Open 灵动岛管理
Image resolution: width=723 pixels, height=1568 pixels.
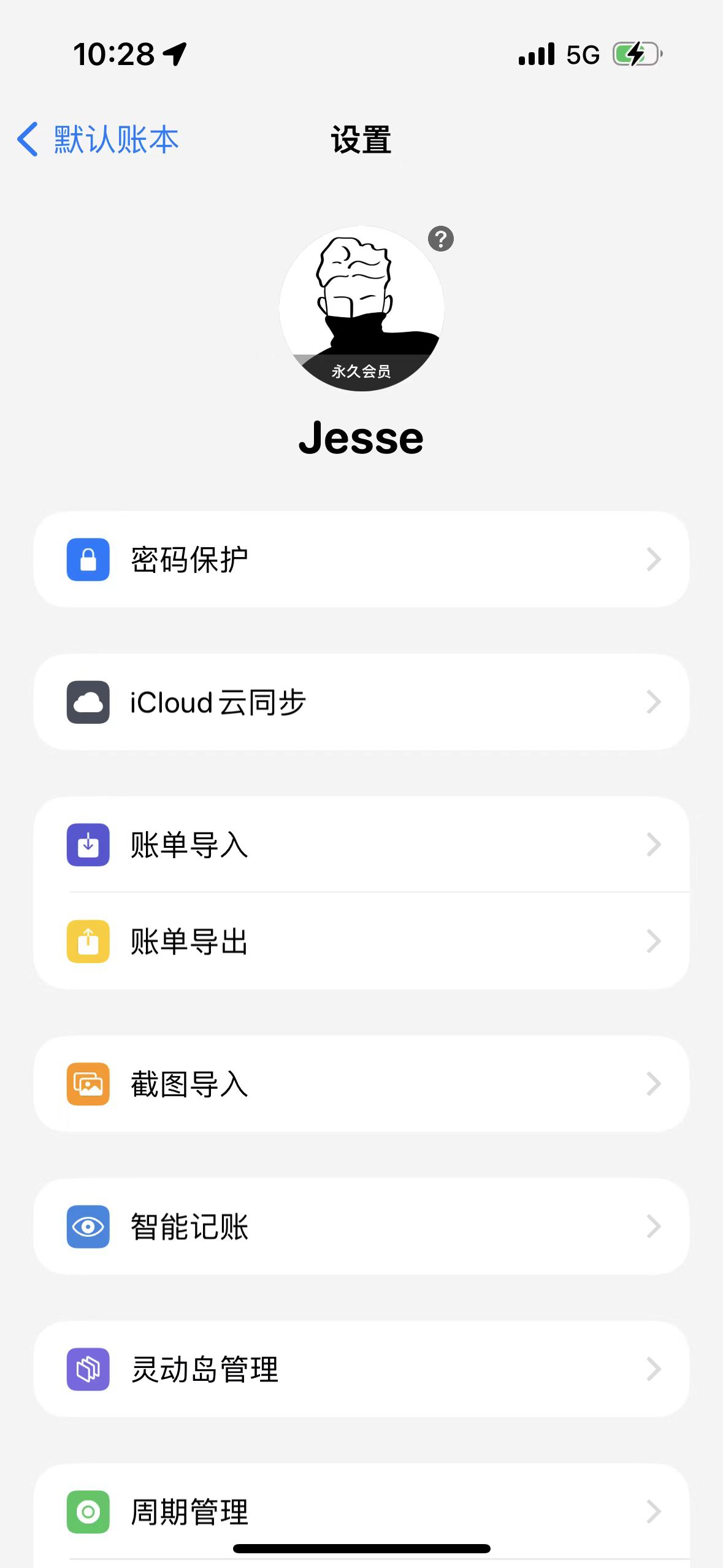tap(361, 1369)
